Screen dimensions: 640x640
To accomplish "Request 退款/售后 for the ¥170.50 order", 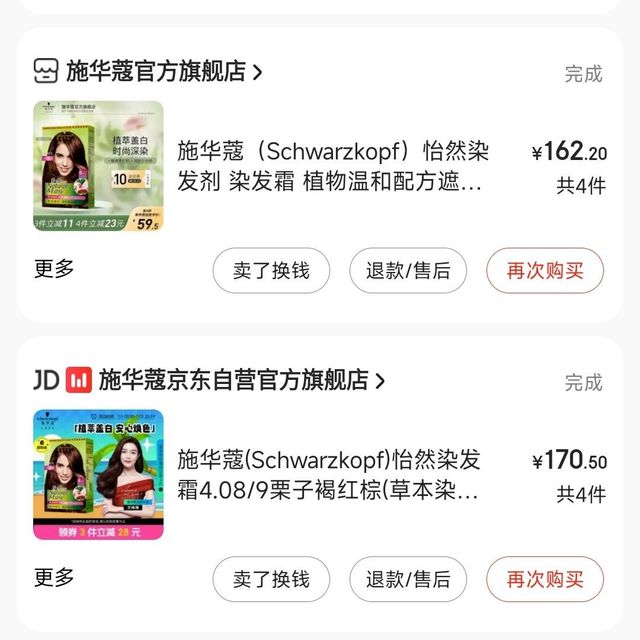I will pos(408,579).
